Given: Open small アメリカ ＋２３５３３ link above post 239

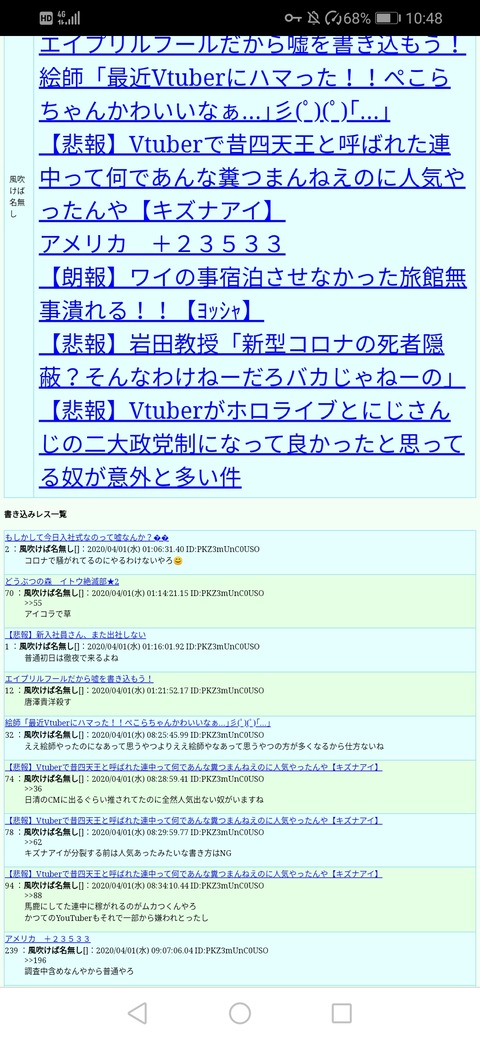Looking at the screenshot, I should 48,939.
